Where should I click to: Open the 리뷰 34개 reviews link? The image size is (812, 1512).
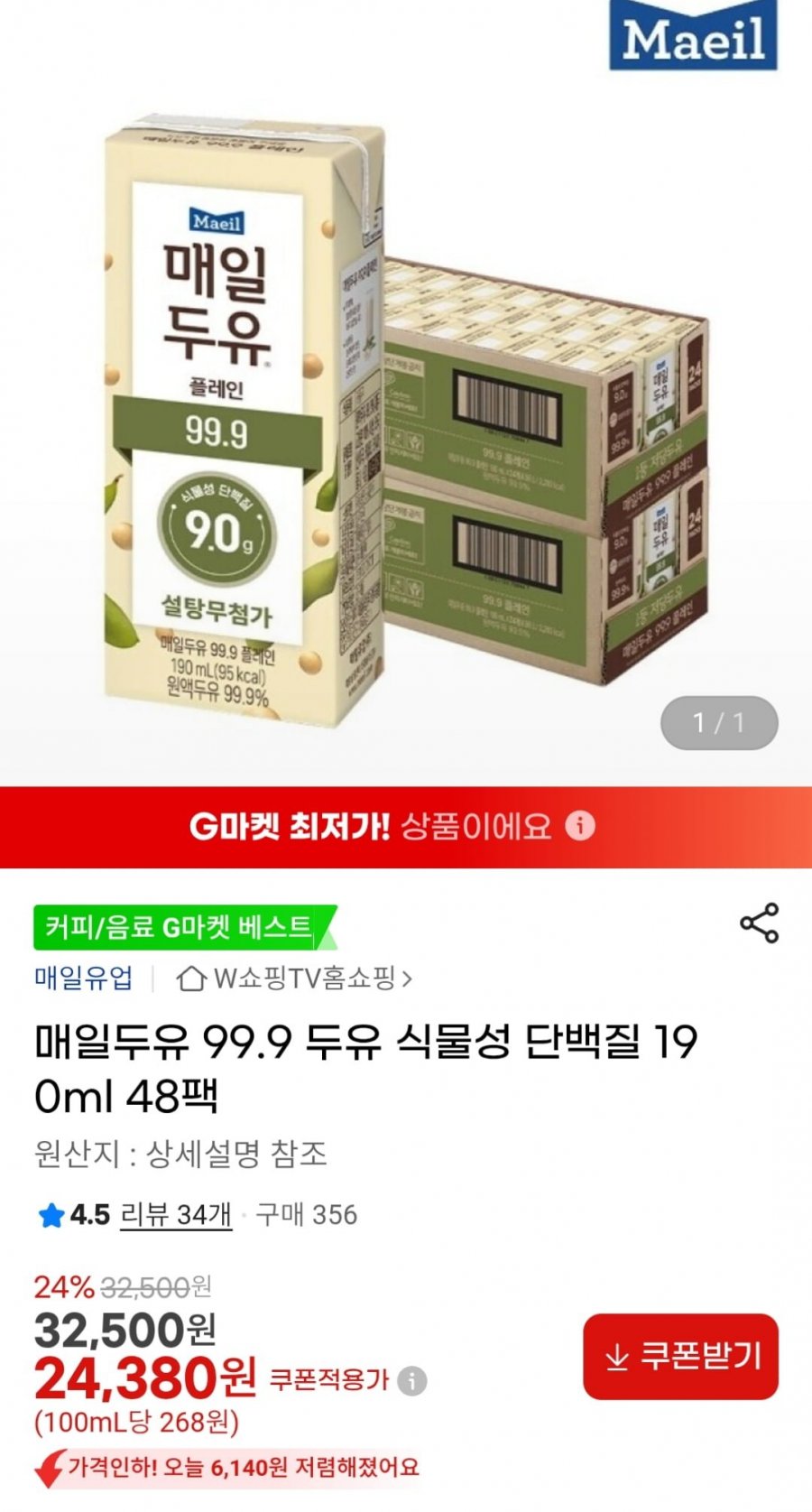176,1215
